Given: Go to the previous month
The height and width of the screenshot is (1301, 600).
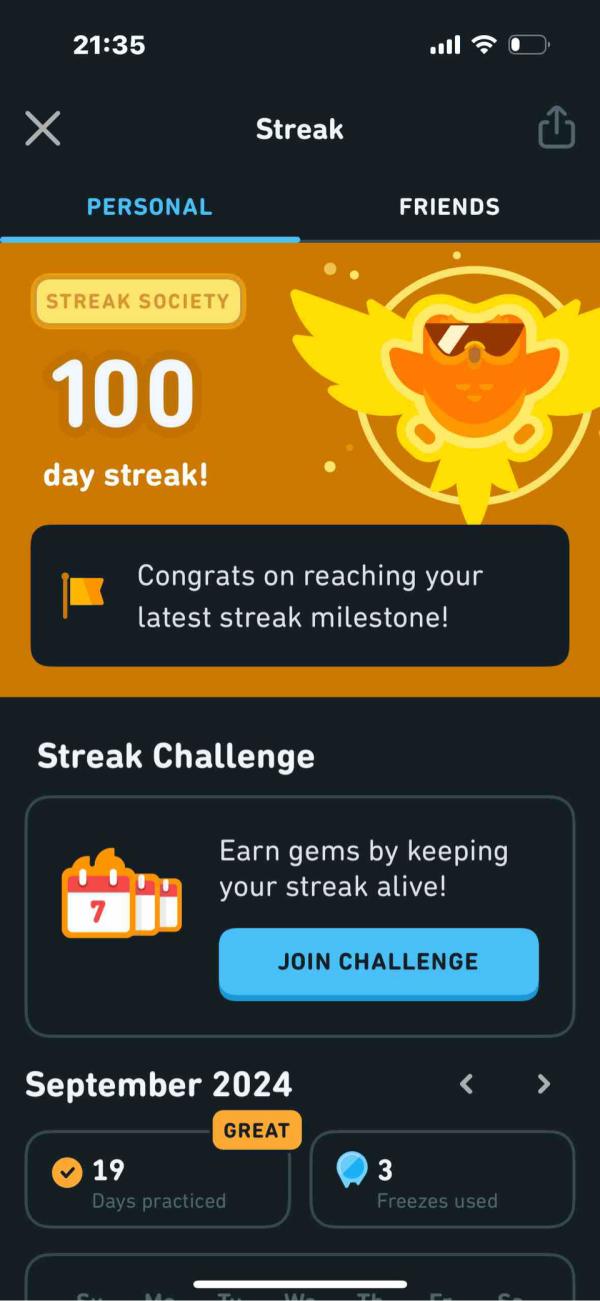Looking at the screenshot, I should pos(466,1084).
